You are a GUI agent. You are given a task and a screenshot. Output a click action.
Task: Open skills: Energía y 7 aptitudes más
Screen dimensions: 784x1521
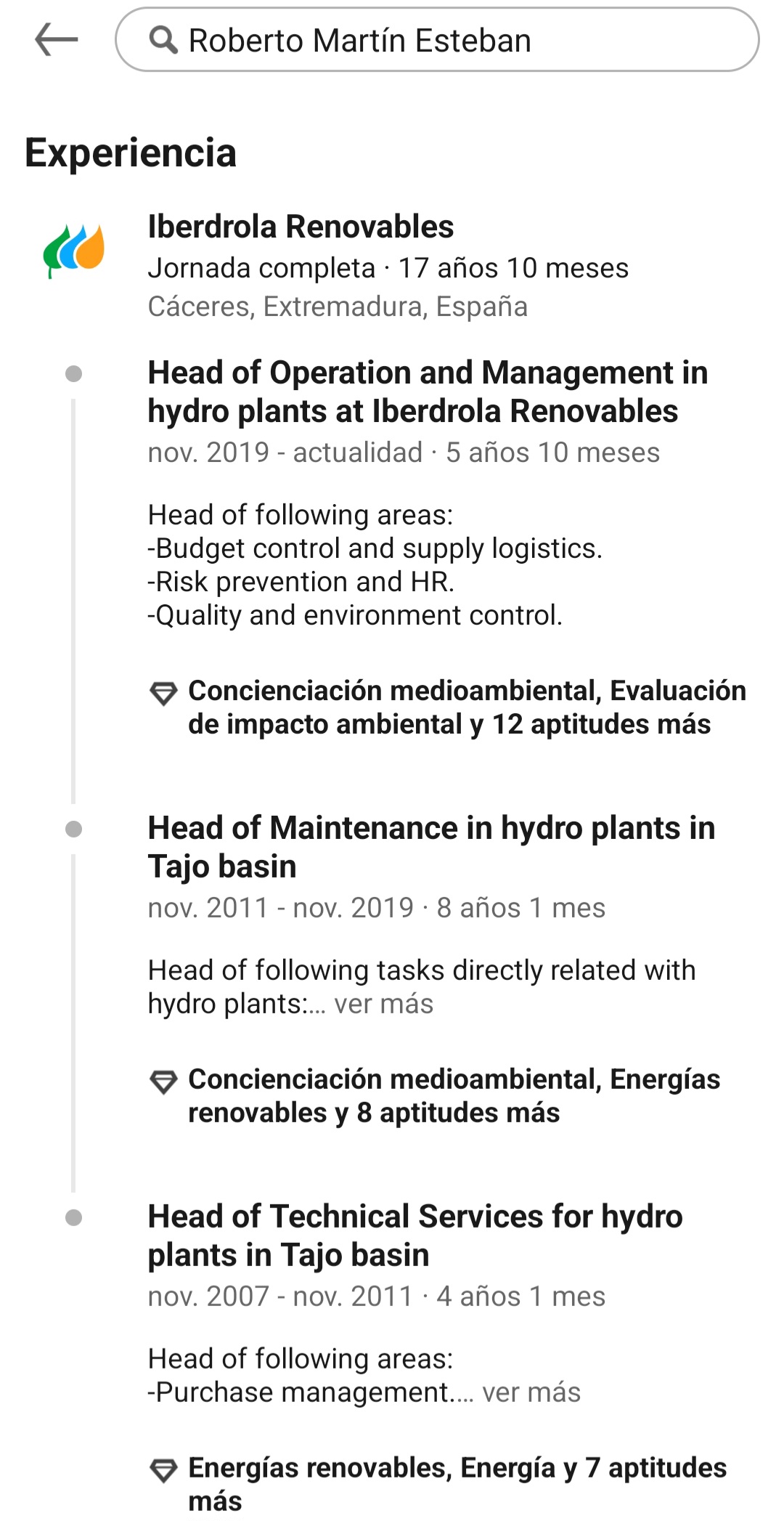(438, 1483)
